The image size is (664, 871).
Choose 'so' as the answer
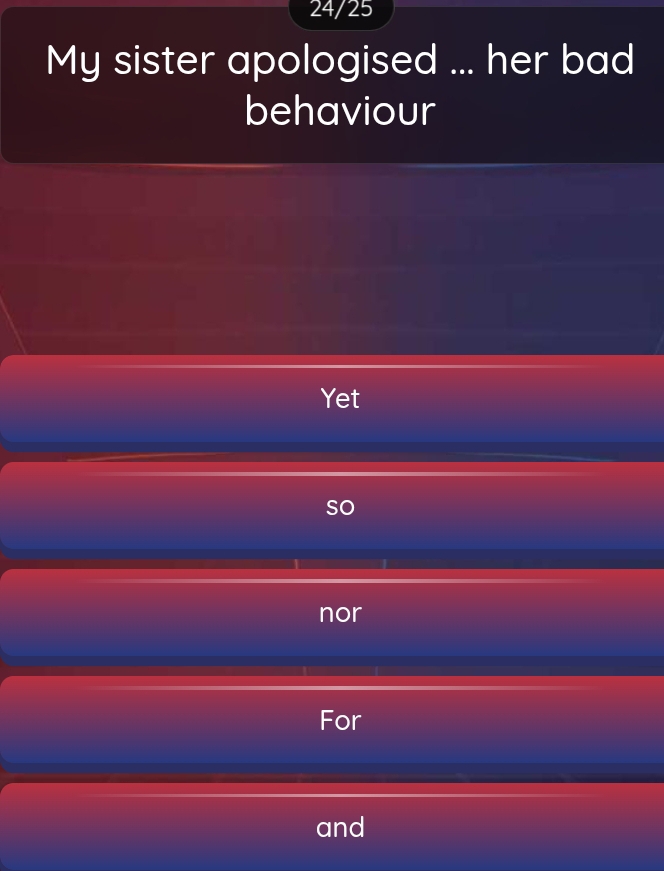tap(339, 507)
